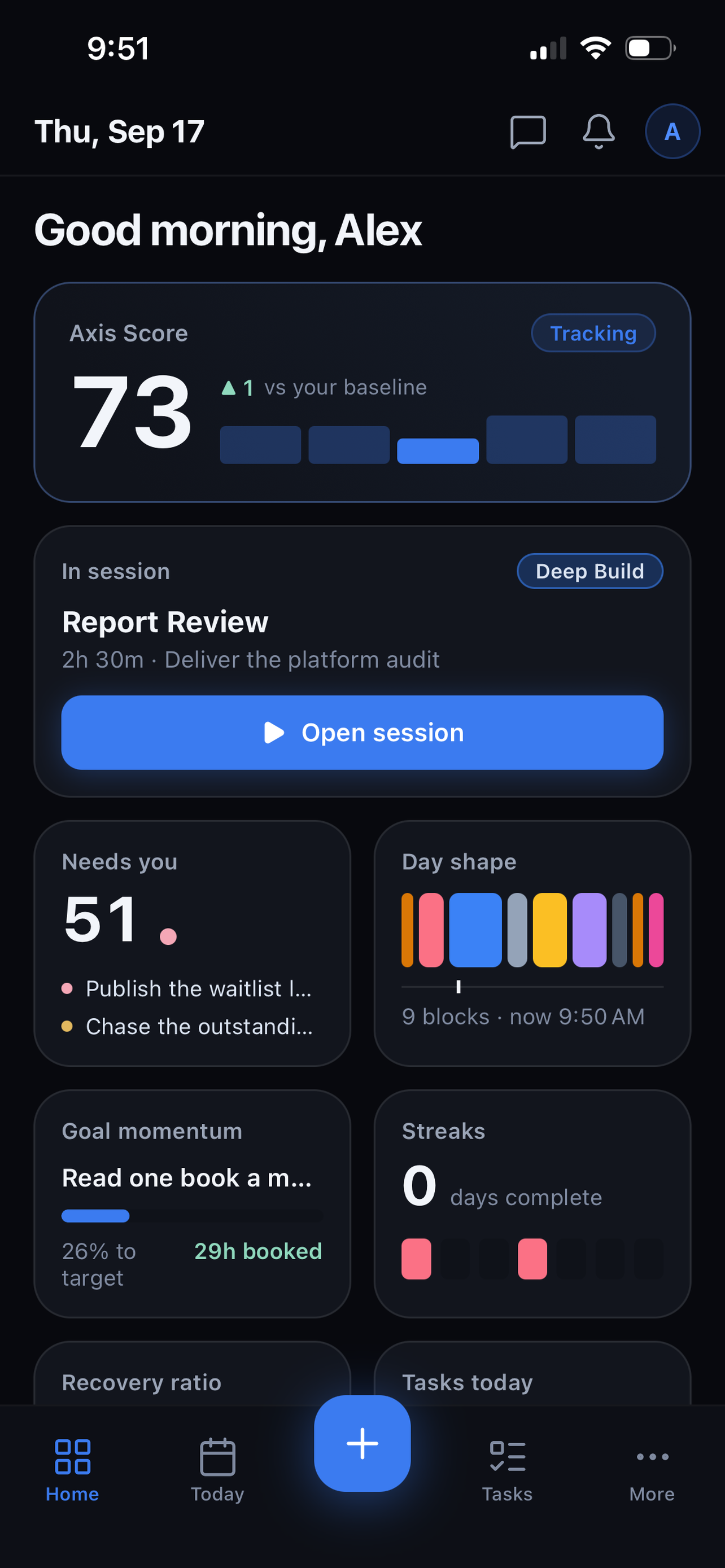The image size is (725, 1568).
Task: Open the Needs you card
Action: (193, 943)
